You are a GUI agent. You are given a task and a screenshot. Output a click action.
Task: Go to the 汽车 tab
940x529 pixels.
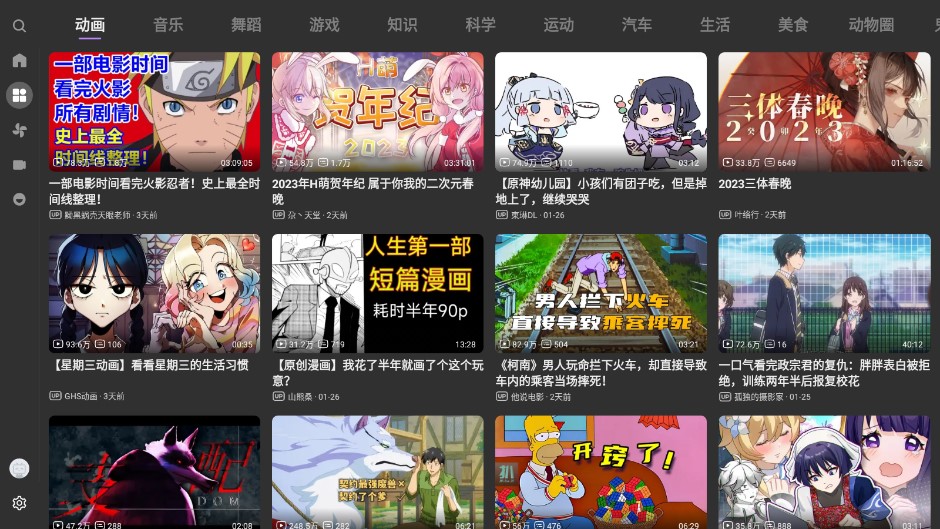(x=636, y=25)
